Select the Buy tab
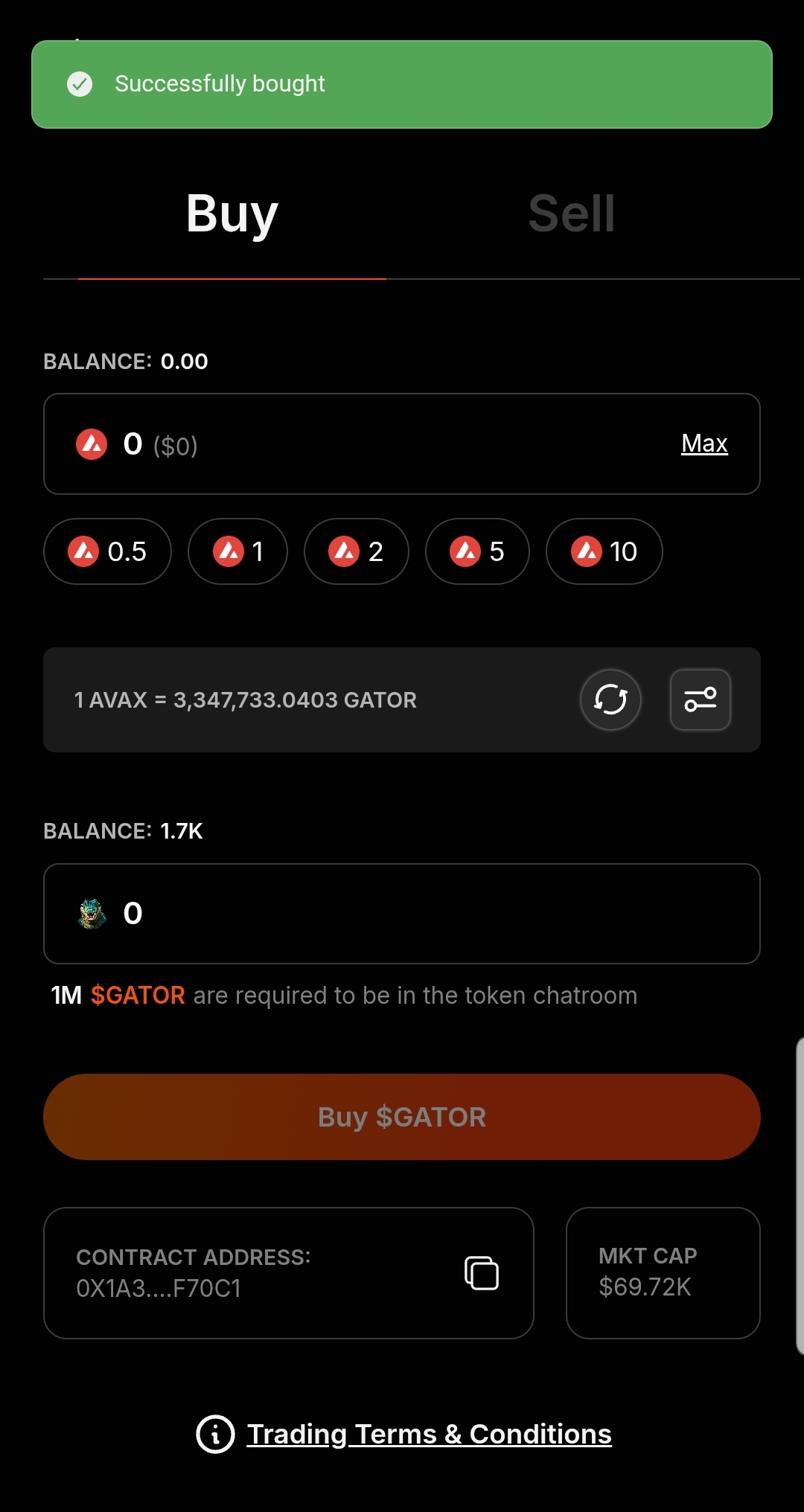The image size is (804, 1512). coord(232,214)
